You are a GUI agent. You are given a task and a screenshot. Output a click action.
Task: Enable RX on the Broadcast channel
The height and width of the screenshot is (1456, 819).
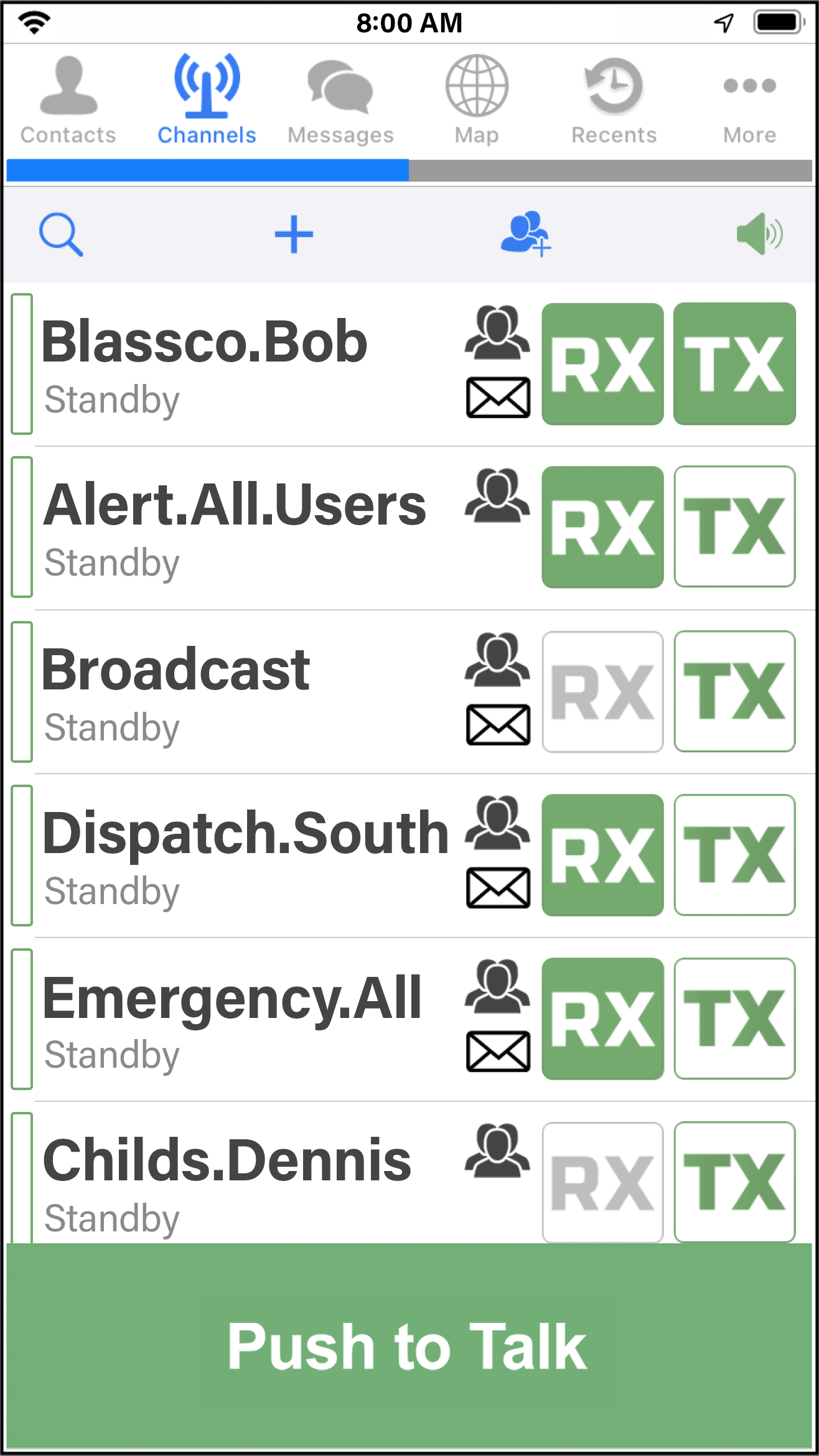point(602,692)
